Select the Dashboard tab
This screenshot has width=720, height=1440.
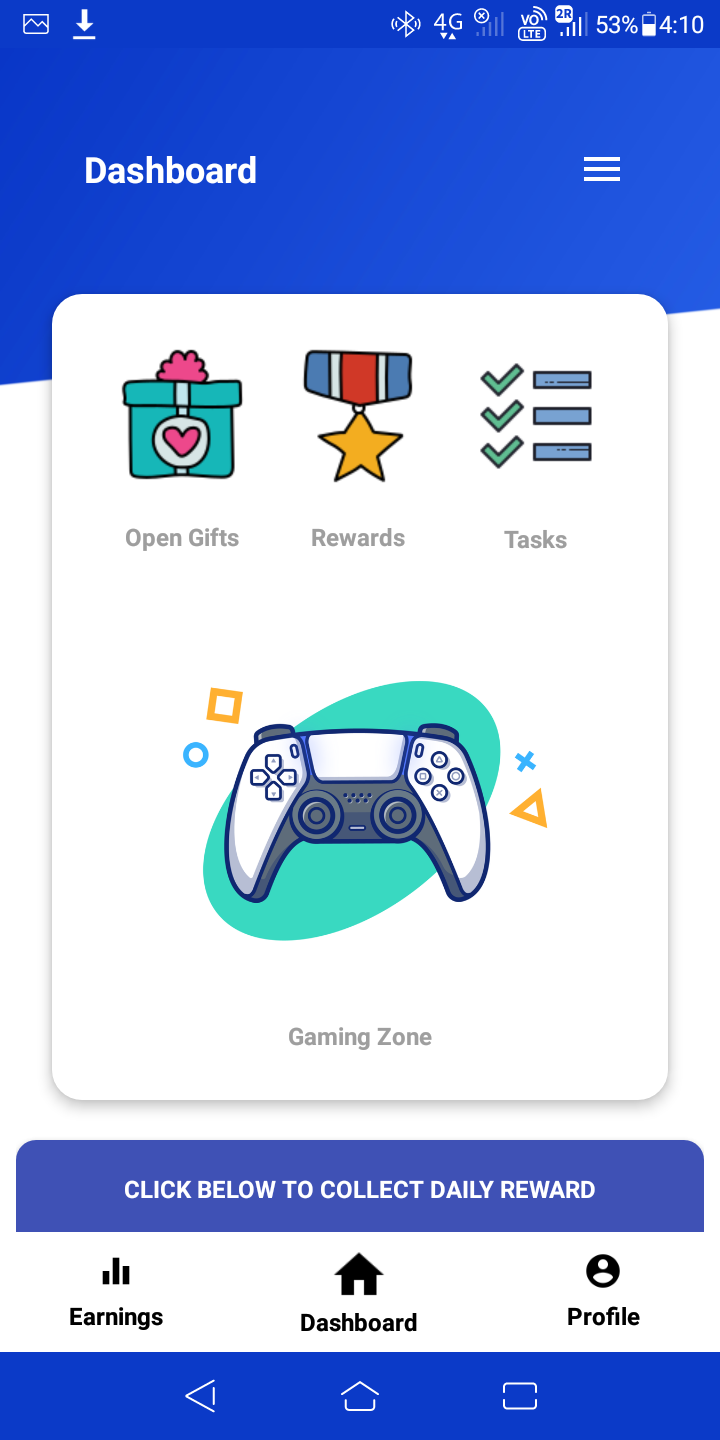359,1294
